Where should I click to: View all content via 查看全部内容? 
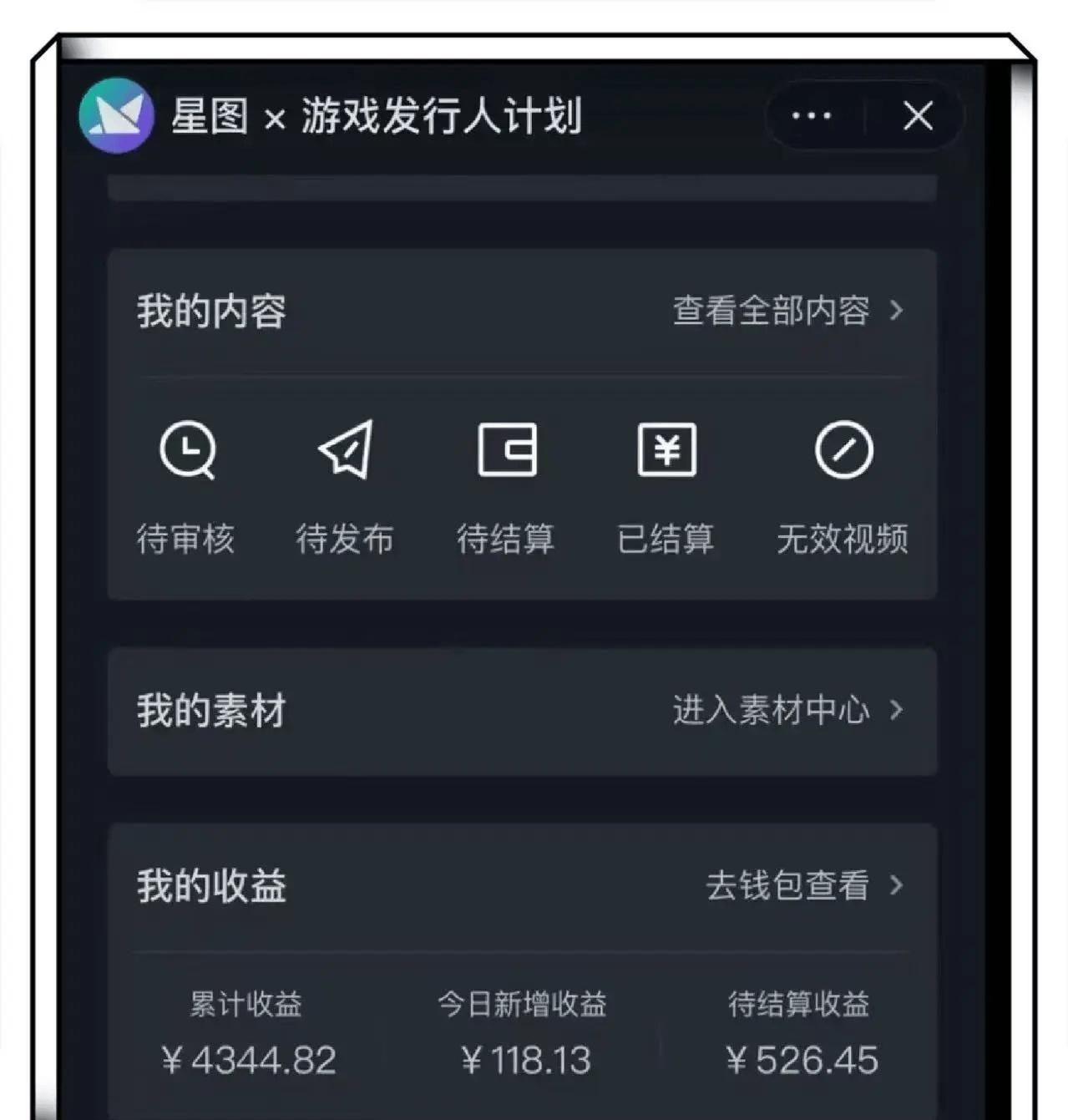(787, 311)
